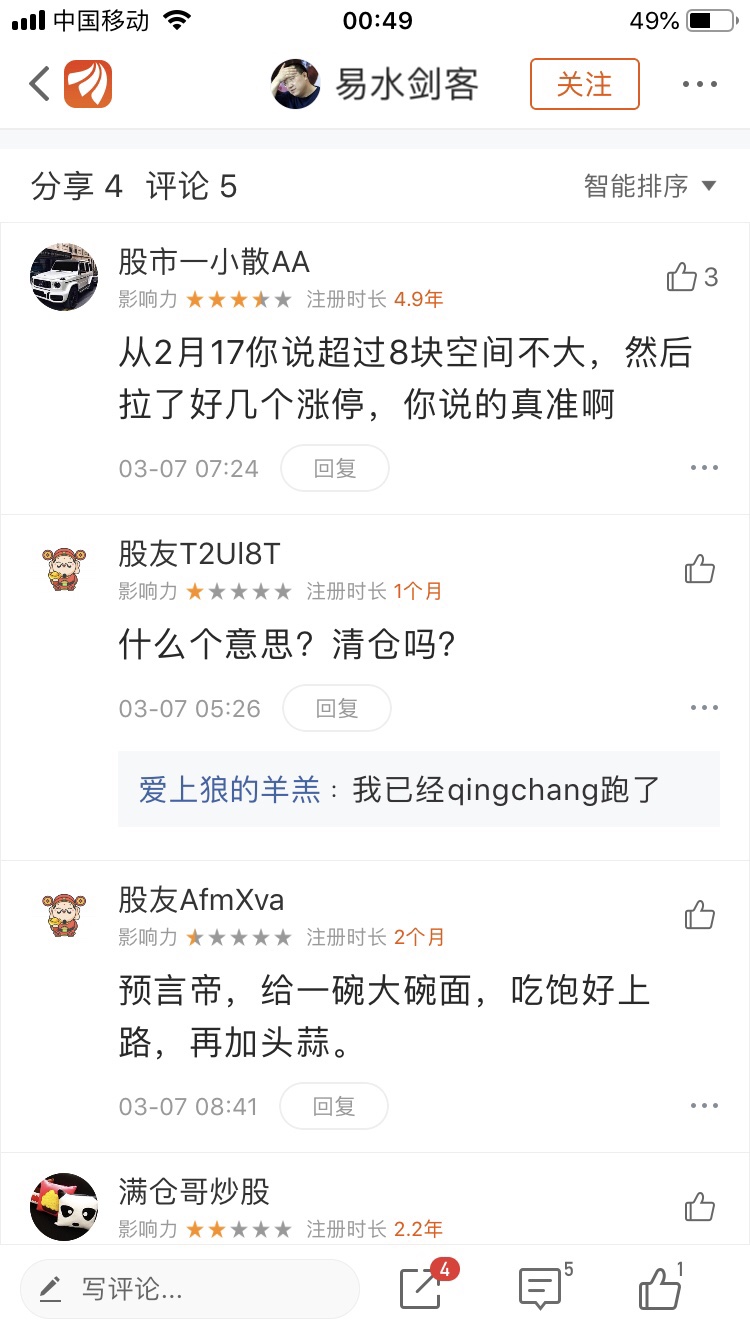Like the comment by 股友T2UI8T

coord(700,569)
